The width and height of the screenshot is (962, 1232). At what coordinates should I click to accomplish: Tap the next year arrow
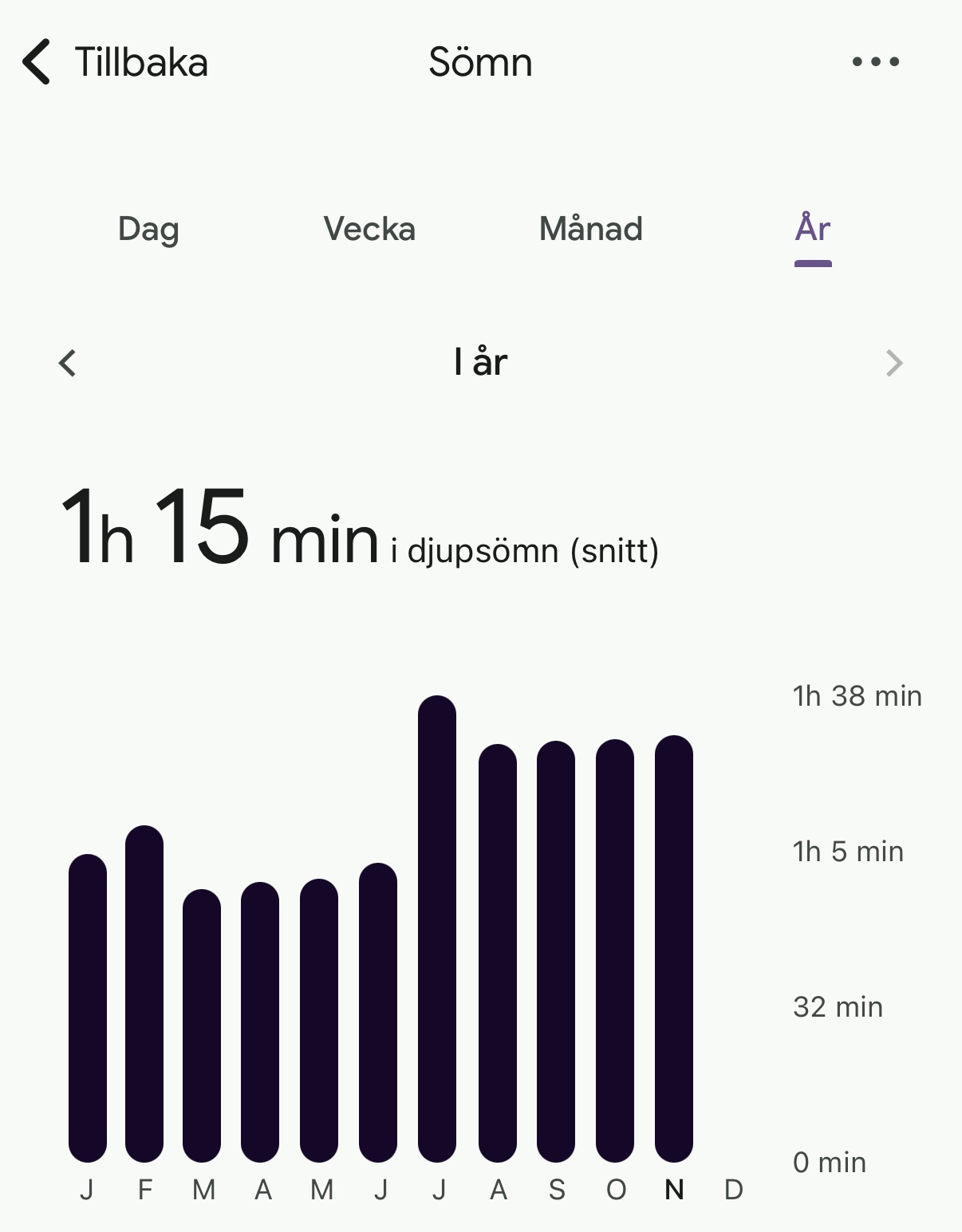coord(894,364)
